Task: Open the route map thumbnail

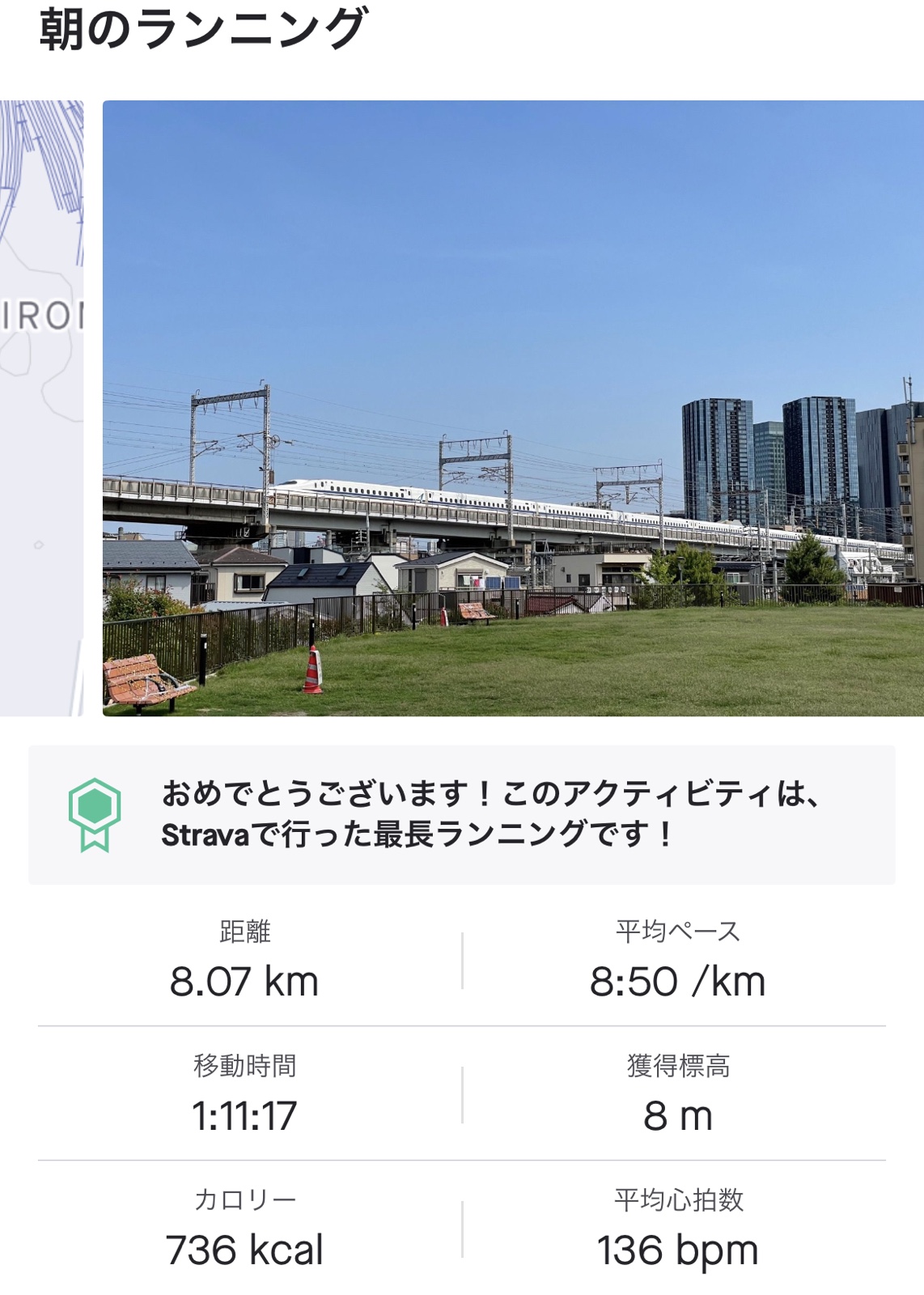Action: tap(41, 408)
